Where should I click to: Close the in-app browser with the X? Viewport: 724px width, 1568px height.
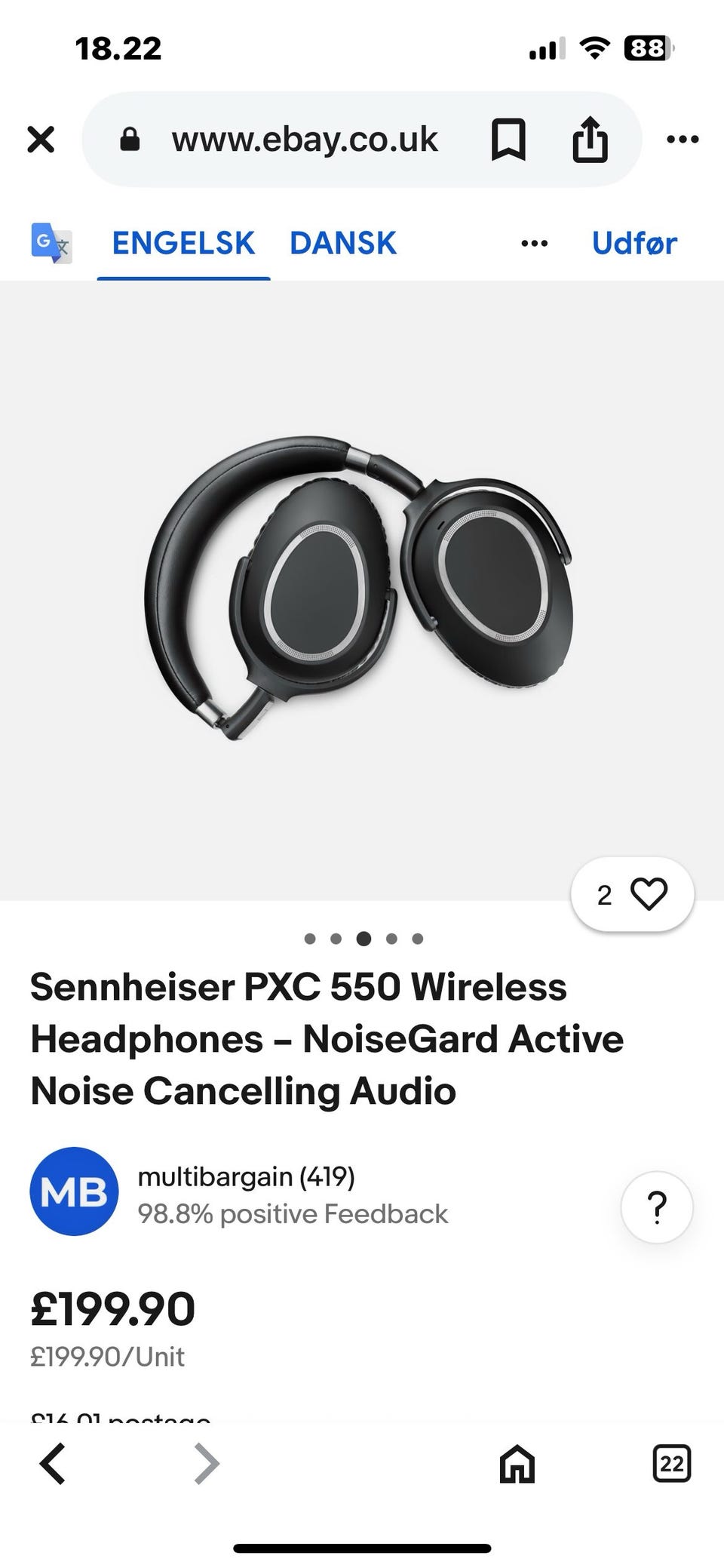pyautogui.click(x=41, y=140)
